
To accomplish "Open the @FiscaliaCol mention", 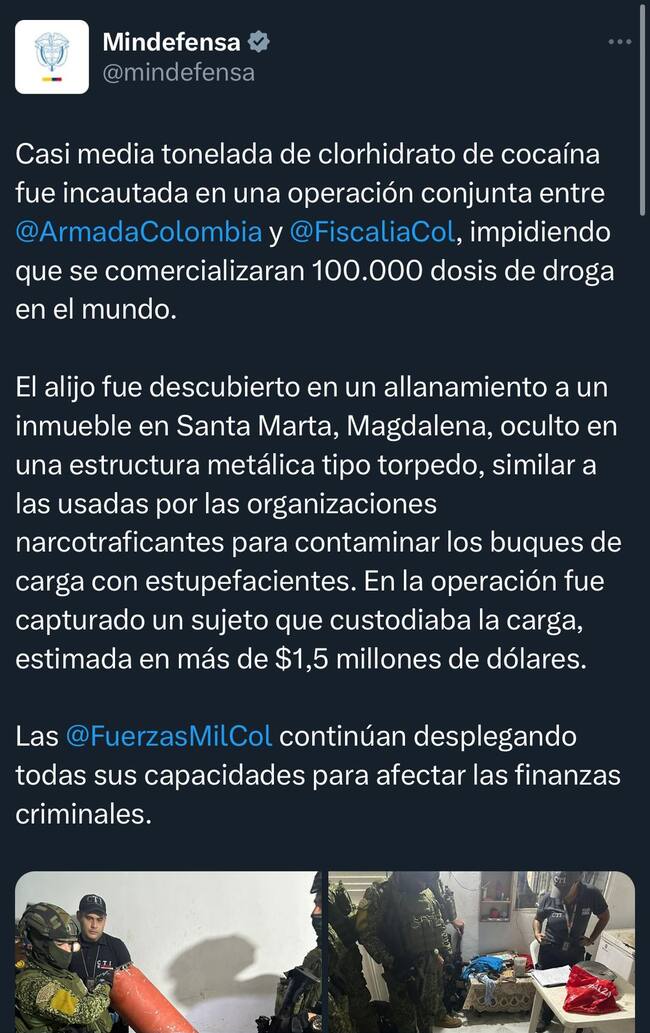I will (x=371, y=232).
